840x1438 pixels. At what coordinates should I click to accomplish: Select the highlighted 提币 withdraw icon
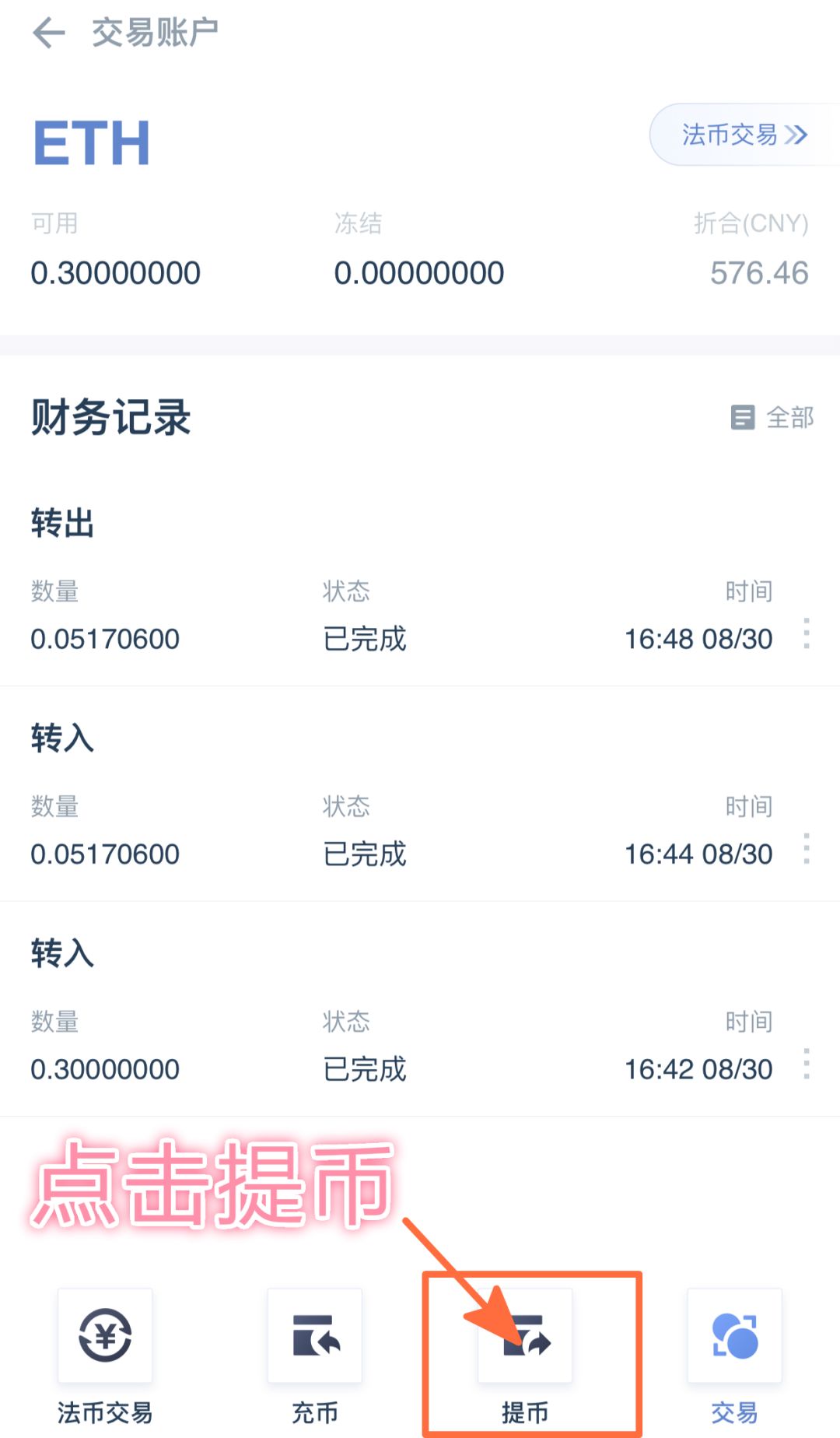pos(525,1337)
